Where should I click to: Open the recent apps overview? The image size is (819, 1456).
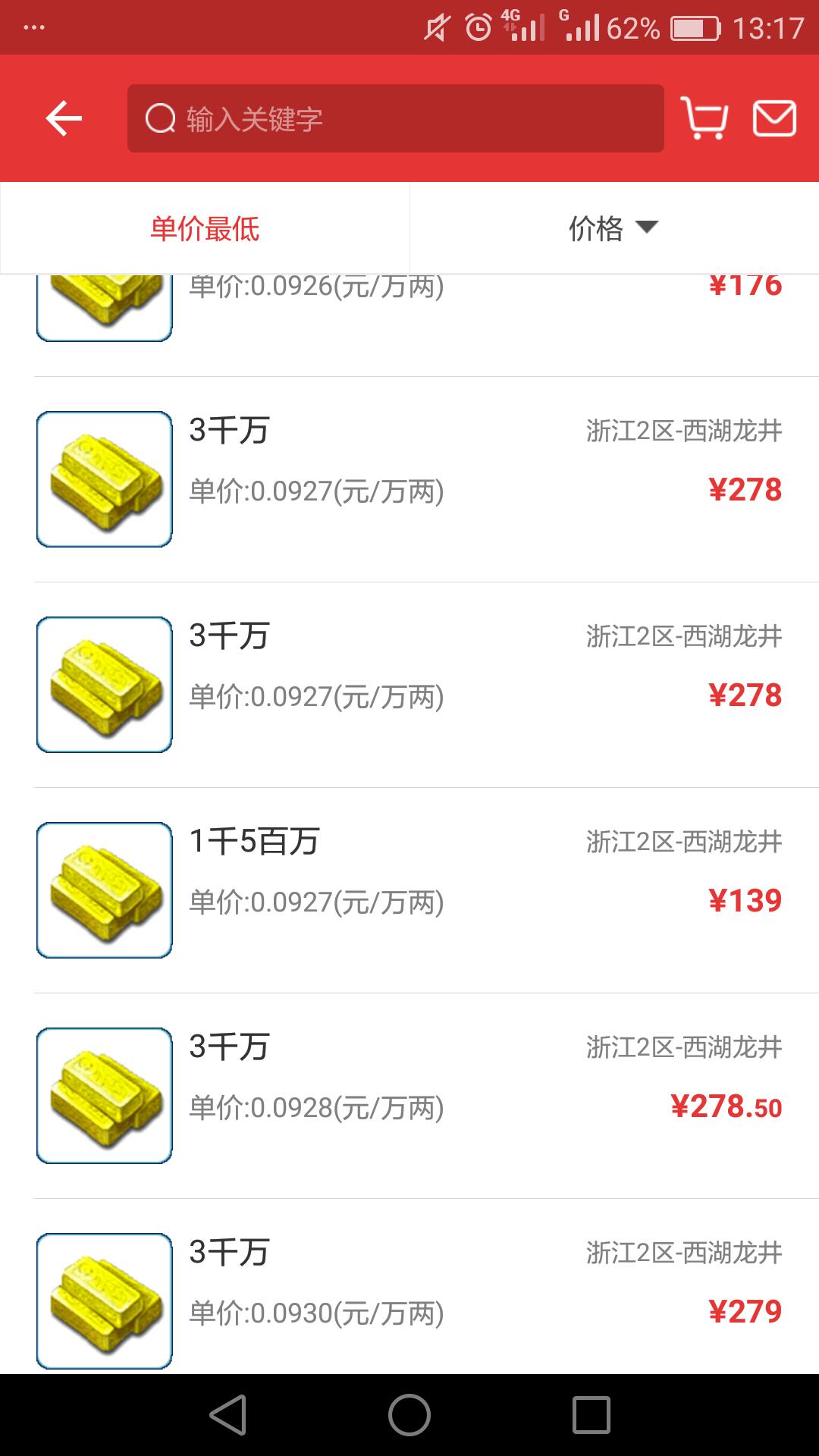pos(591,1415)
